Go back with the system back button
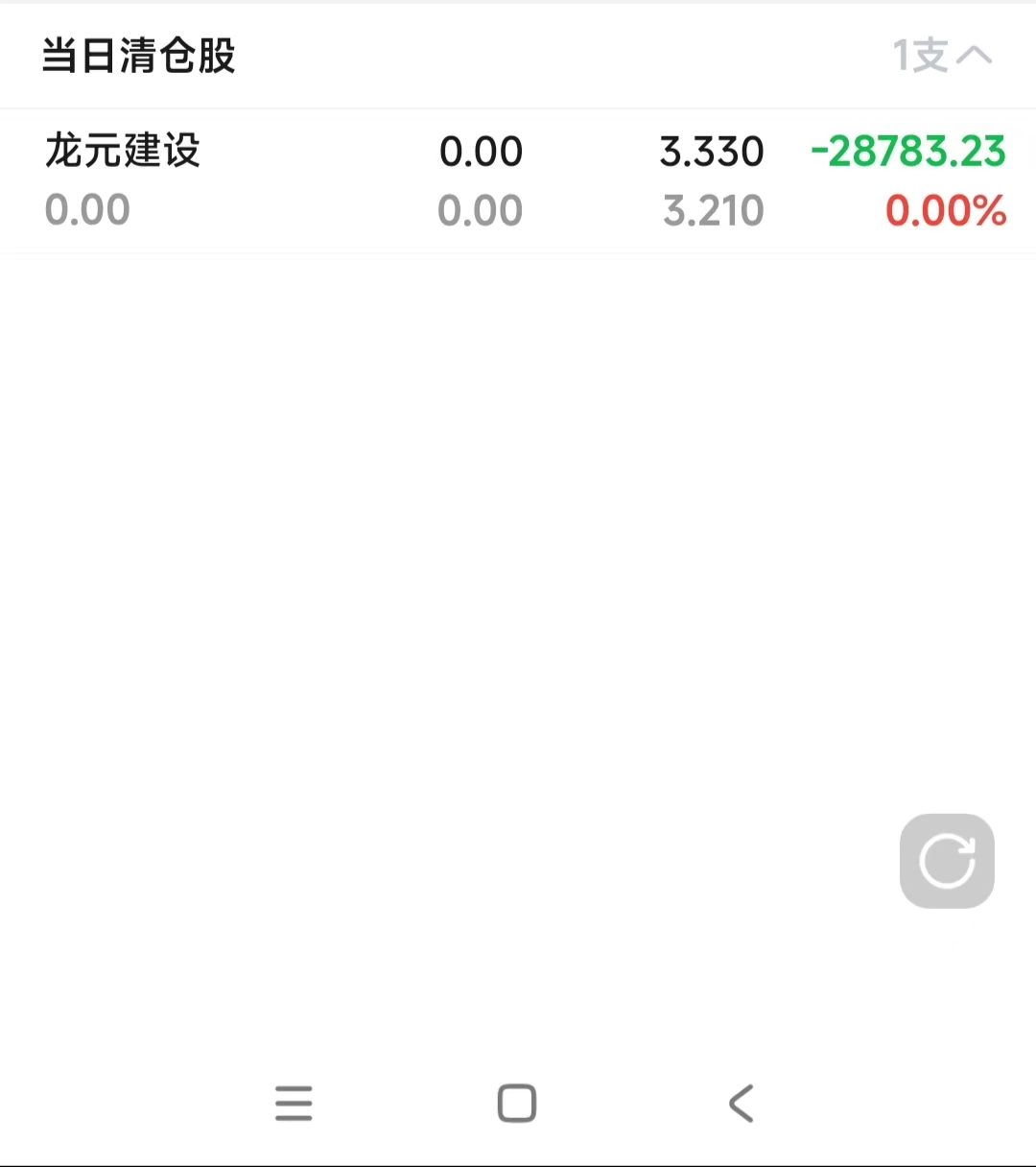 [742, 1104]
